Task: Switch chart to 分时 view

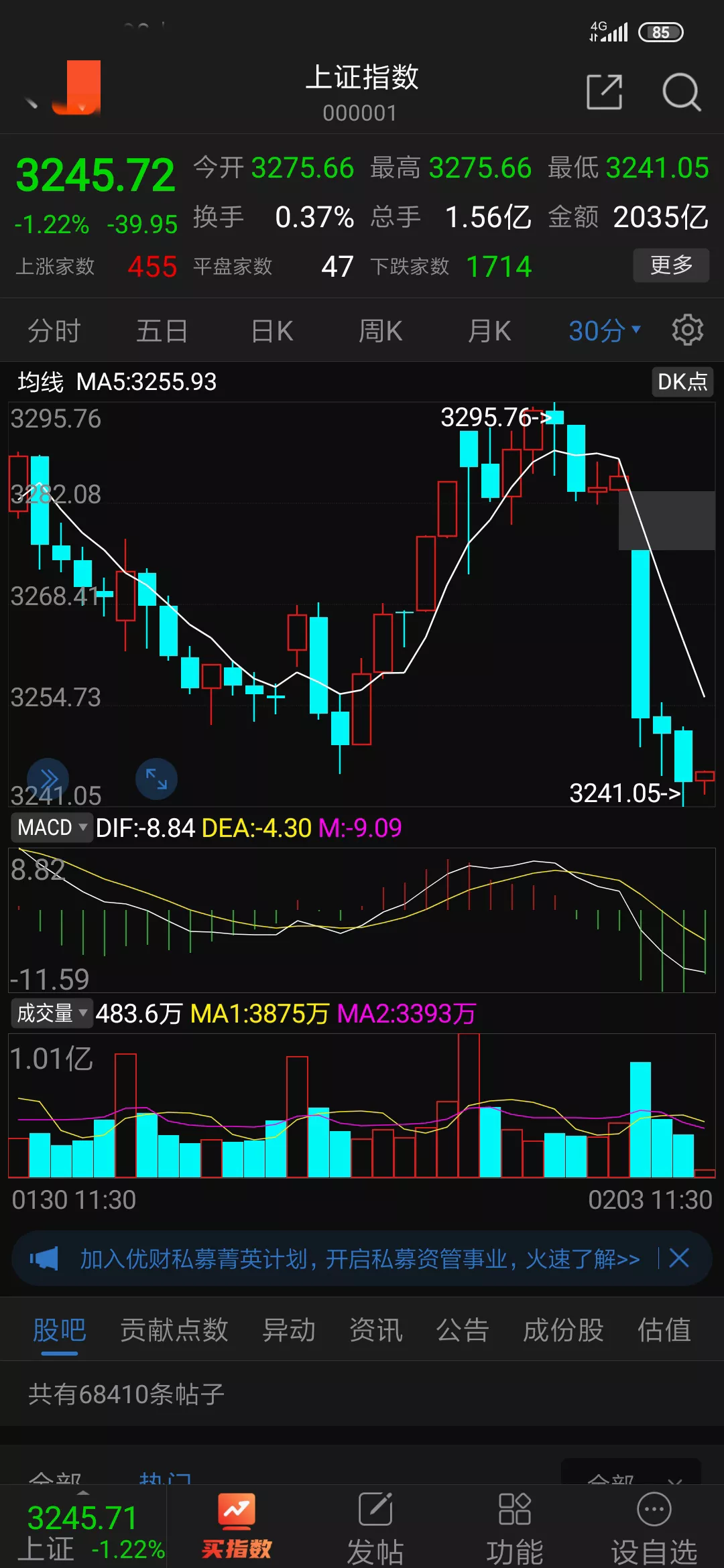Action: point(54,330)
